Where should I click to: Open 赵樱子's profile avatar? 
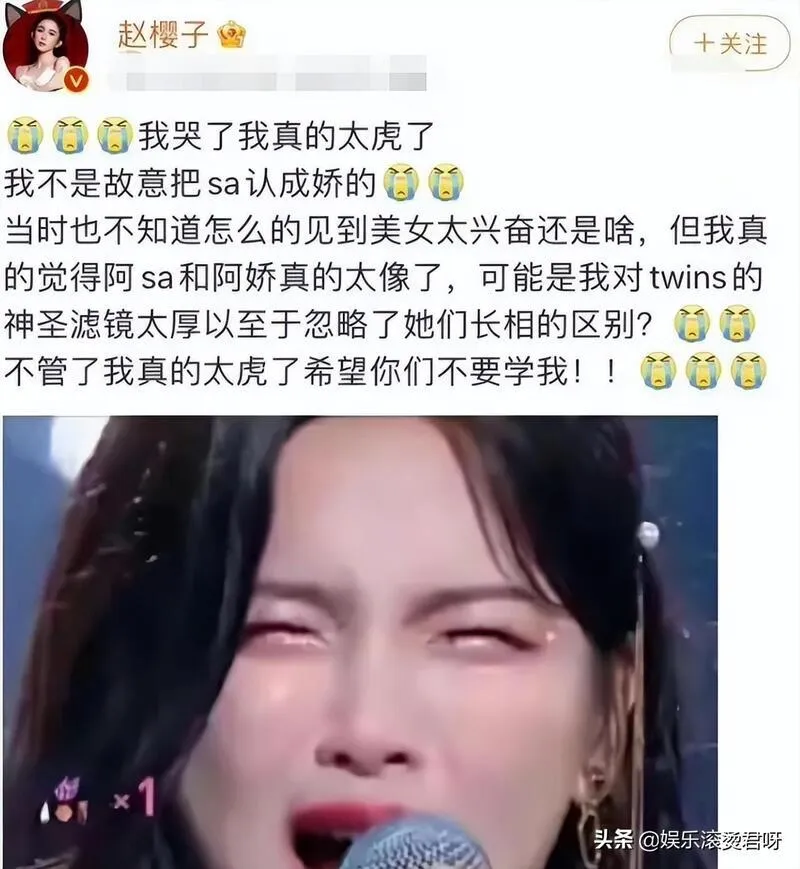click(x=46, y=48)
